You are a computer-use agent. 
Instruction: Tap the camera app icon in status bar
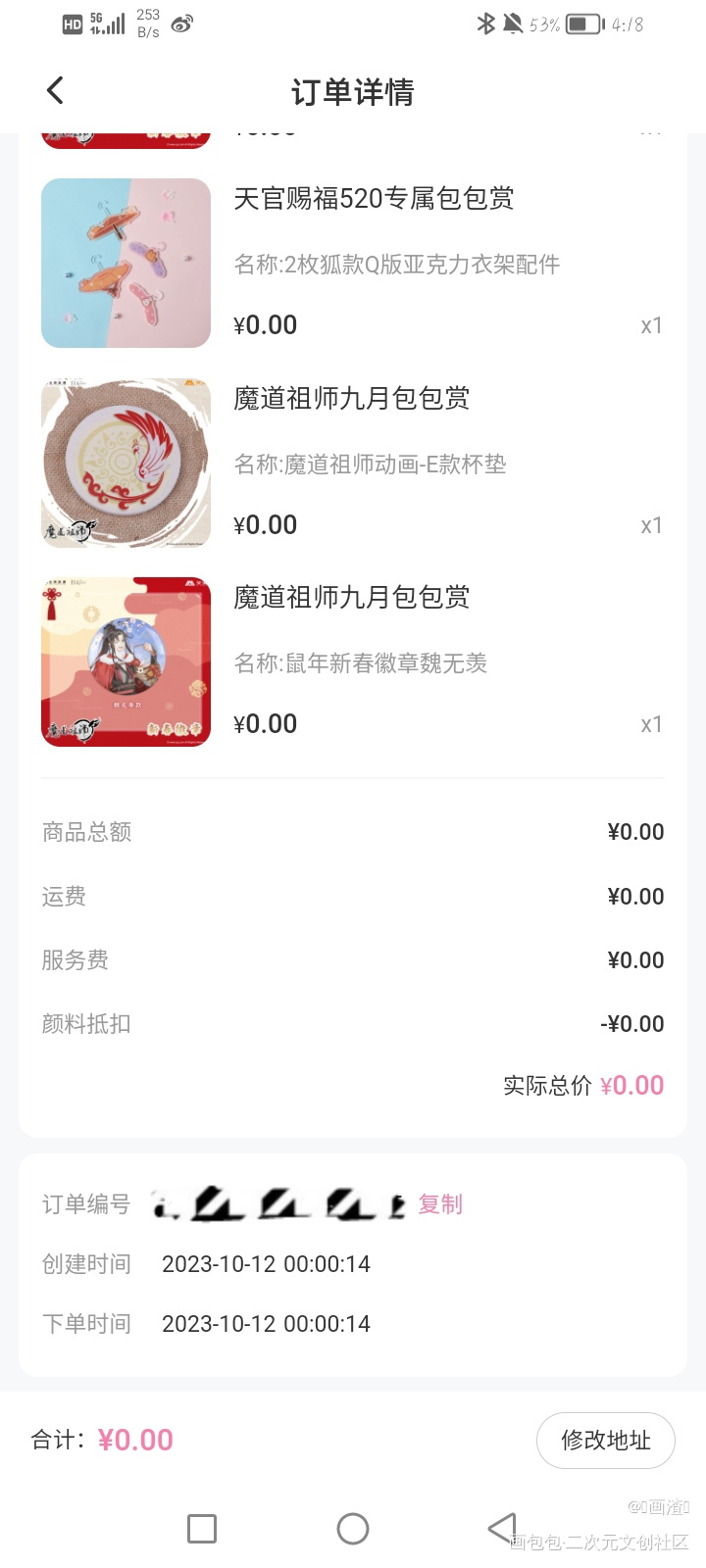tap(180, 25)
